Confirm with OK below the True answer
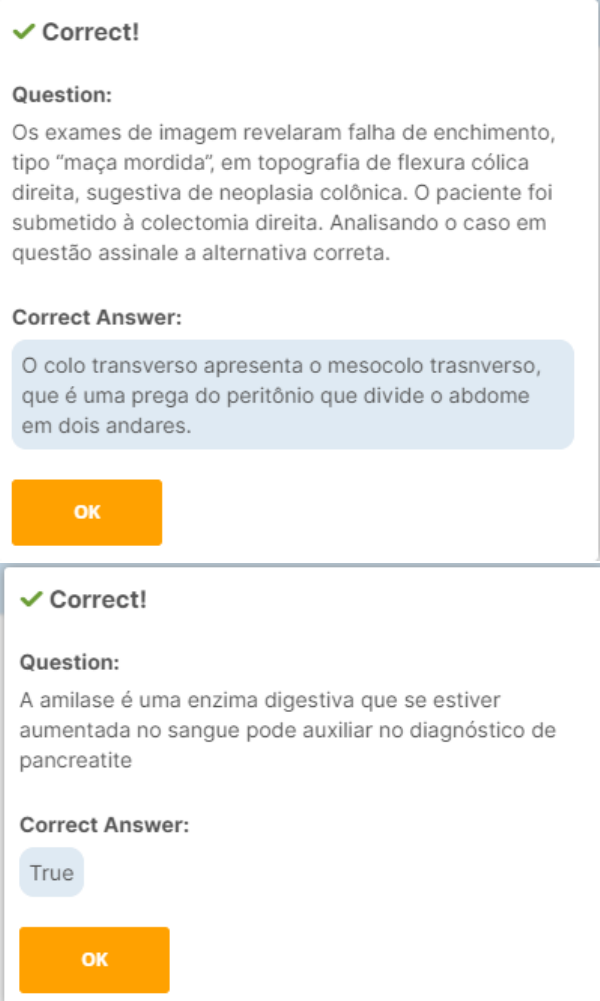Viewport: 600px width, 1001px height. click(94, 959)
